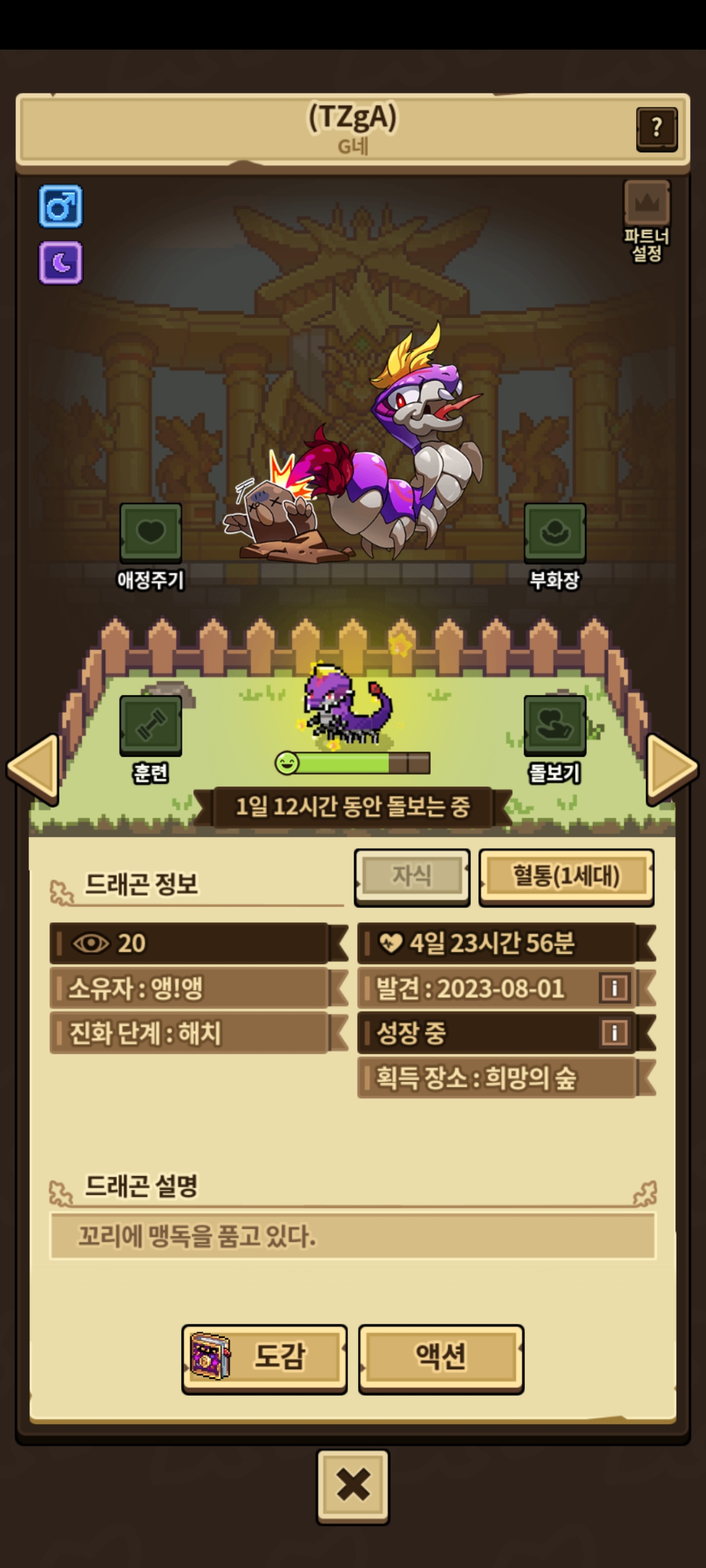
Task: Open the 부화장 hatchery button
Action: (x=554, y=532)
